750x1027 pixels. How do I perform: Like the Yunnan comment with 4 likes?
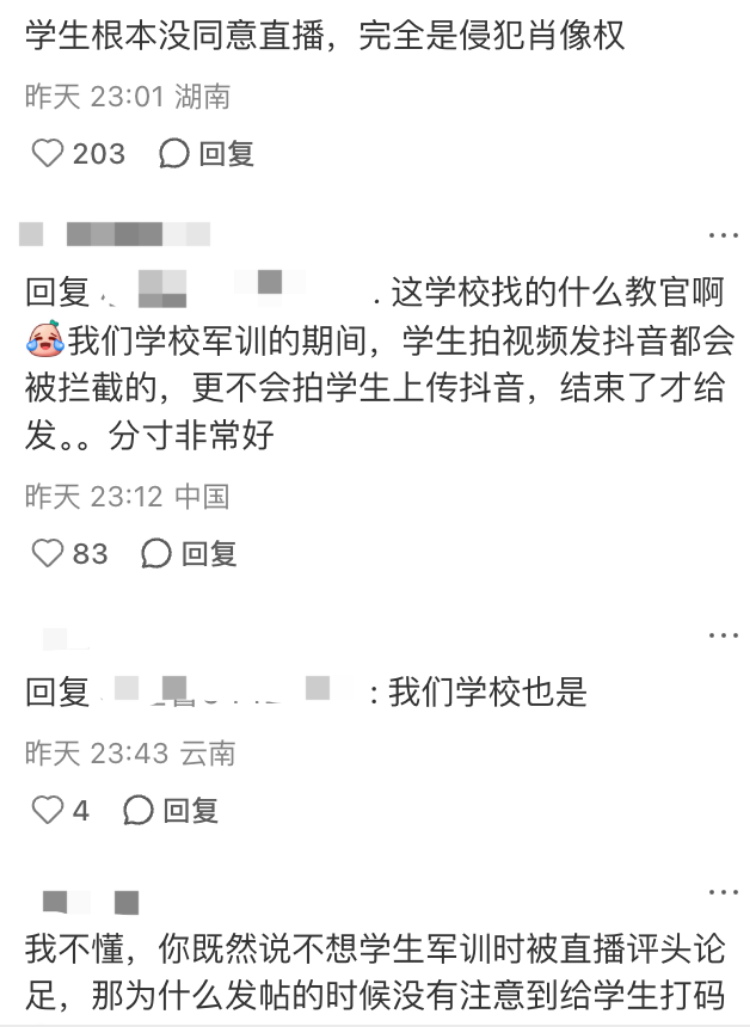[x=48, y=810]
